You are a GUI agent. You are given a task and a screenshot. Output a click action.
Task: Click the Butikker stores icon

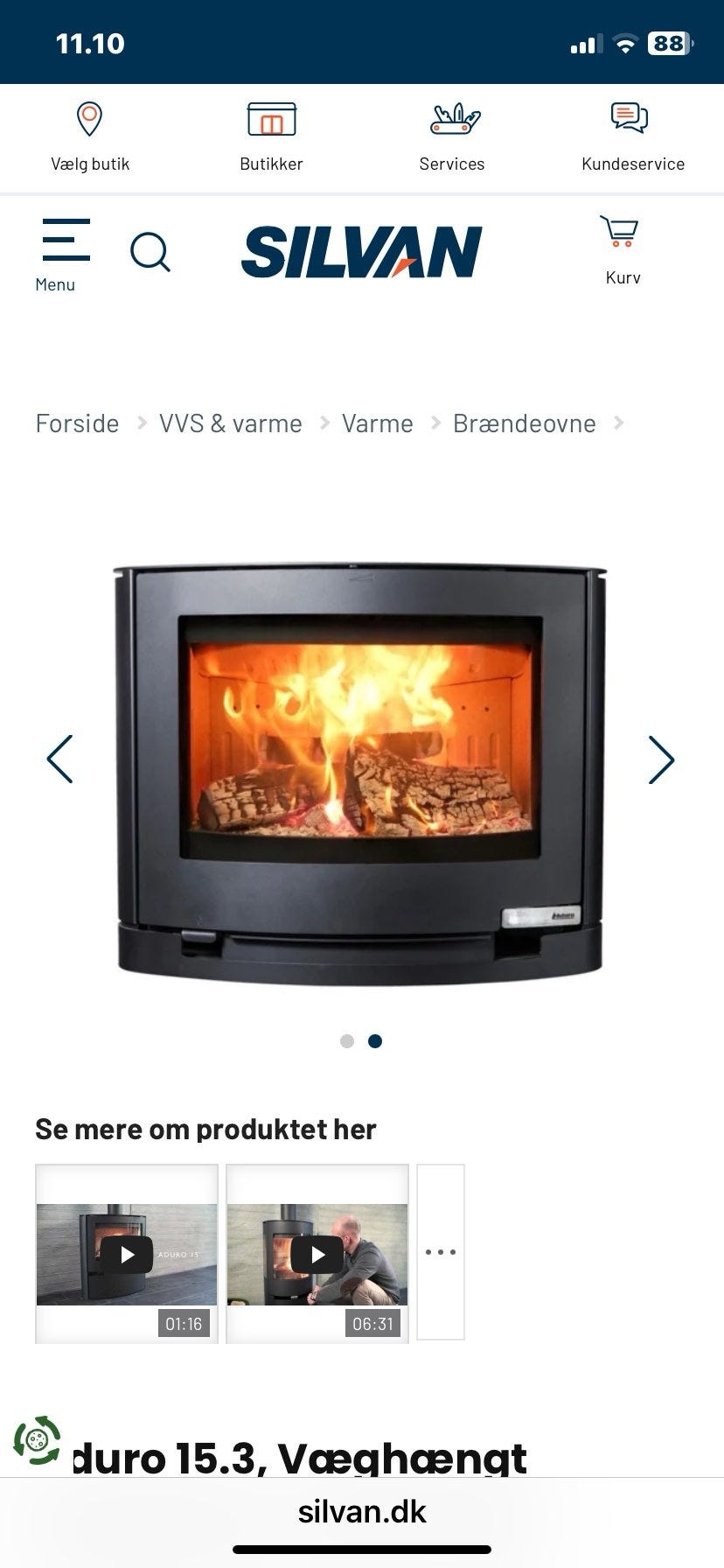point(271,120)
